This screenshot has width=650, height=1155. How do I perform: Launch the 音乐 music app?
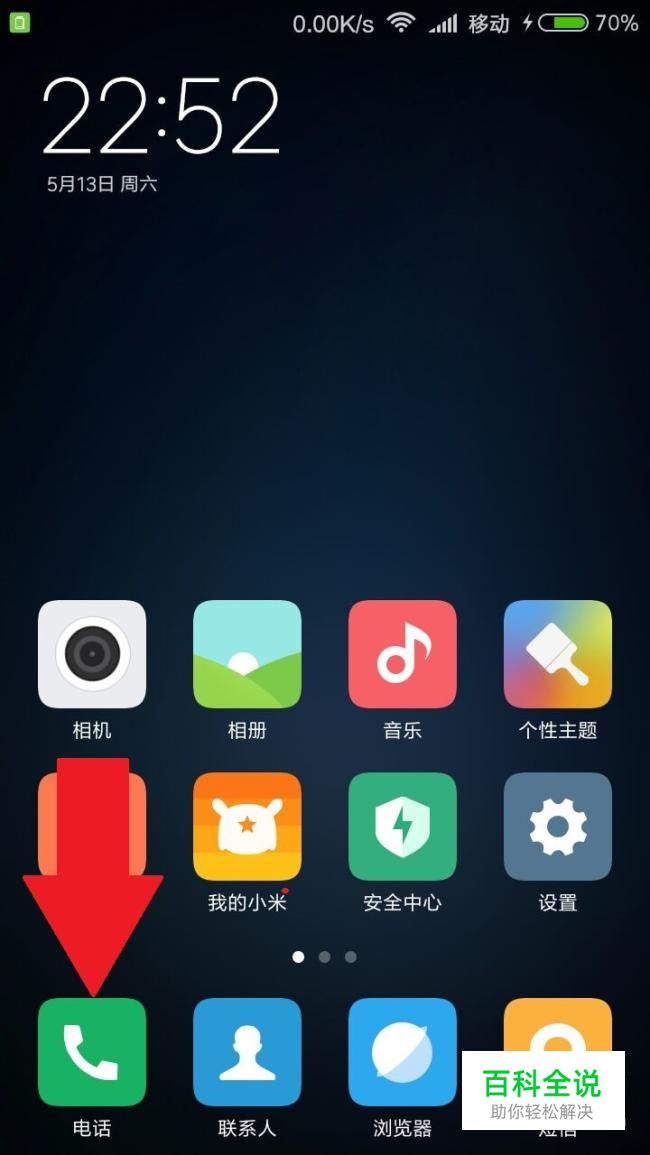coord(402,654)
